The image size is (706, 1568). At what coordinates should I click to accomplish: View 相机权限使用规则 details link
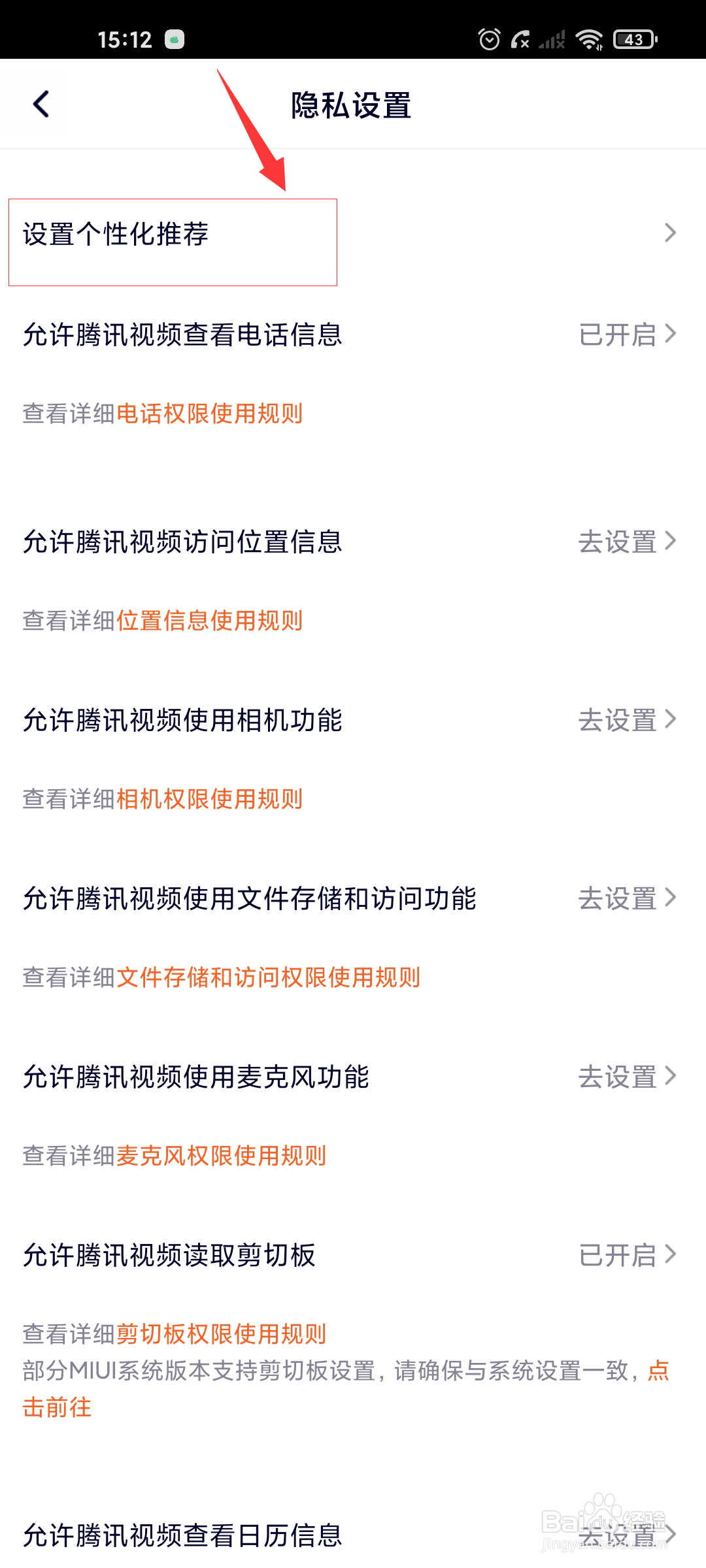click(x=210, y=798)
